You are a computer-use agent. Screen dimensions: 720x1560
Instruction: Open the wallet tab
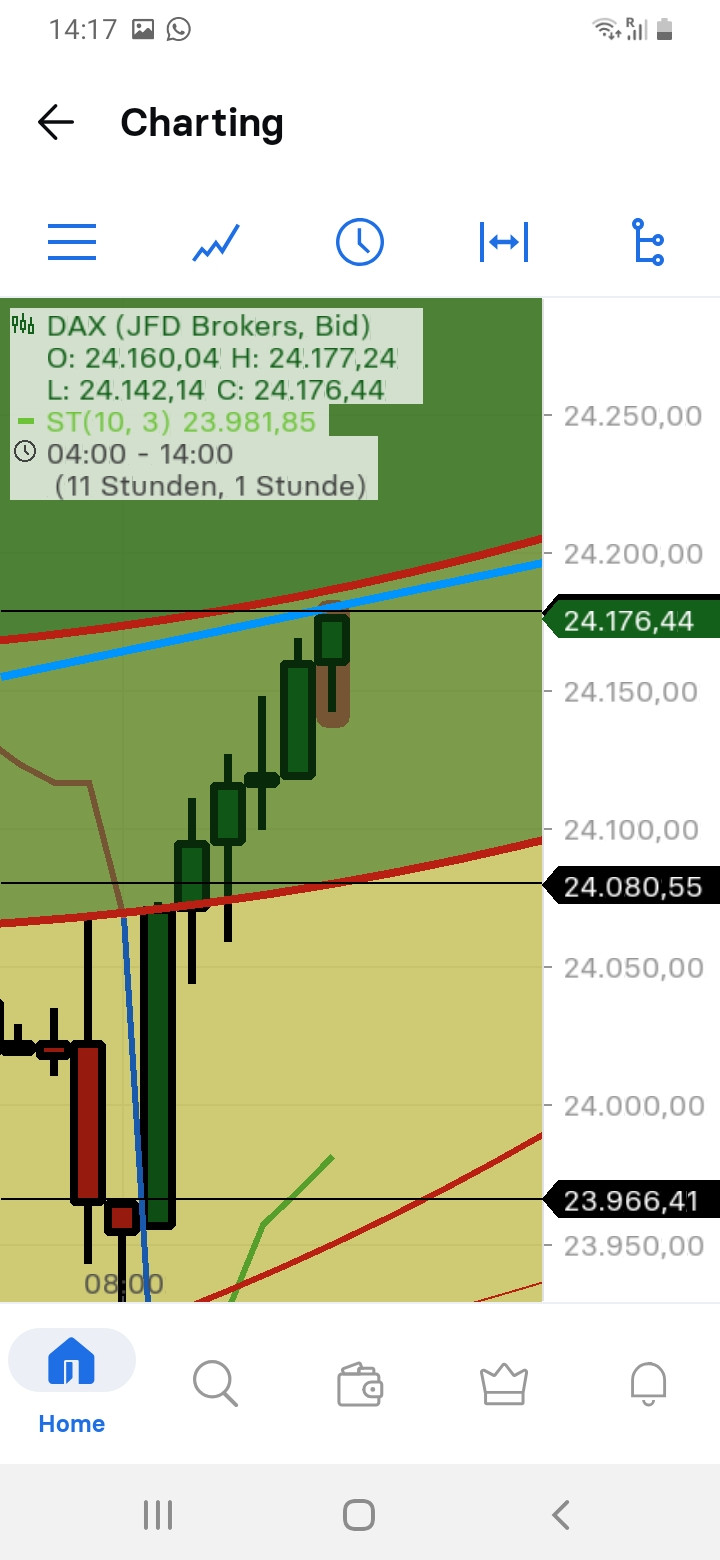coord(360,1386)
